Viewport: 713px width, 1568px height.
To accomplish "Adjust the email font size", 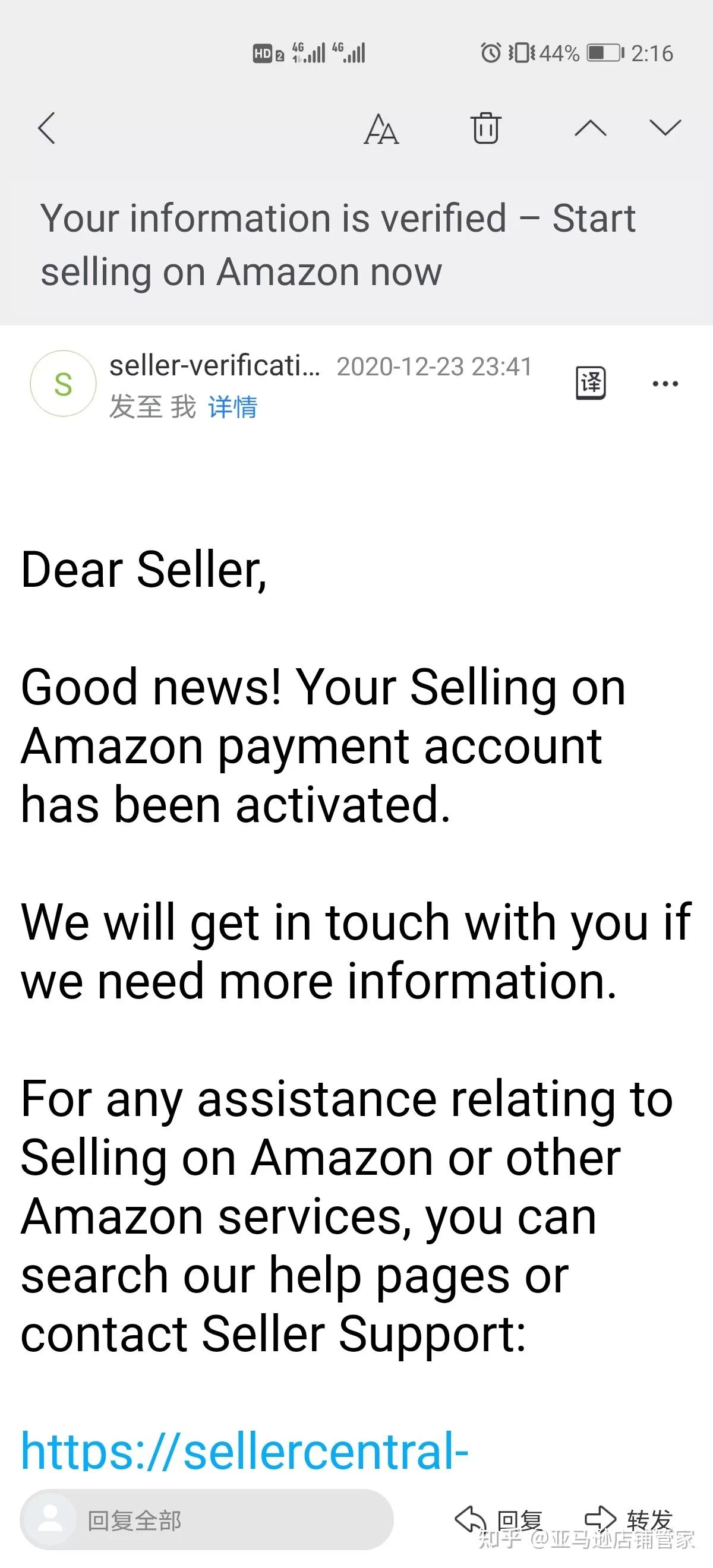I will 381,129.
